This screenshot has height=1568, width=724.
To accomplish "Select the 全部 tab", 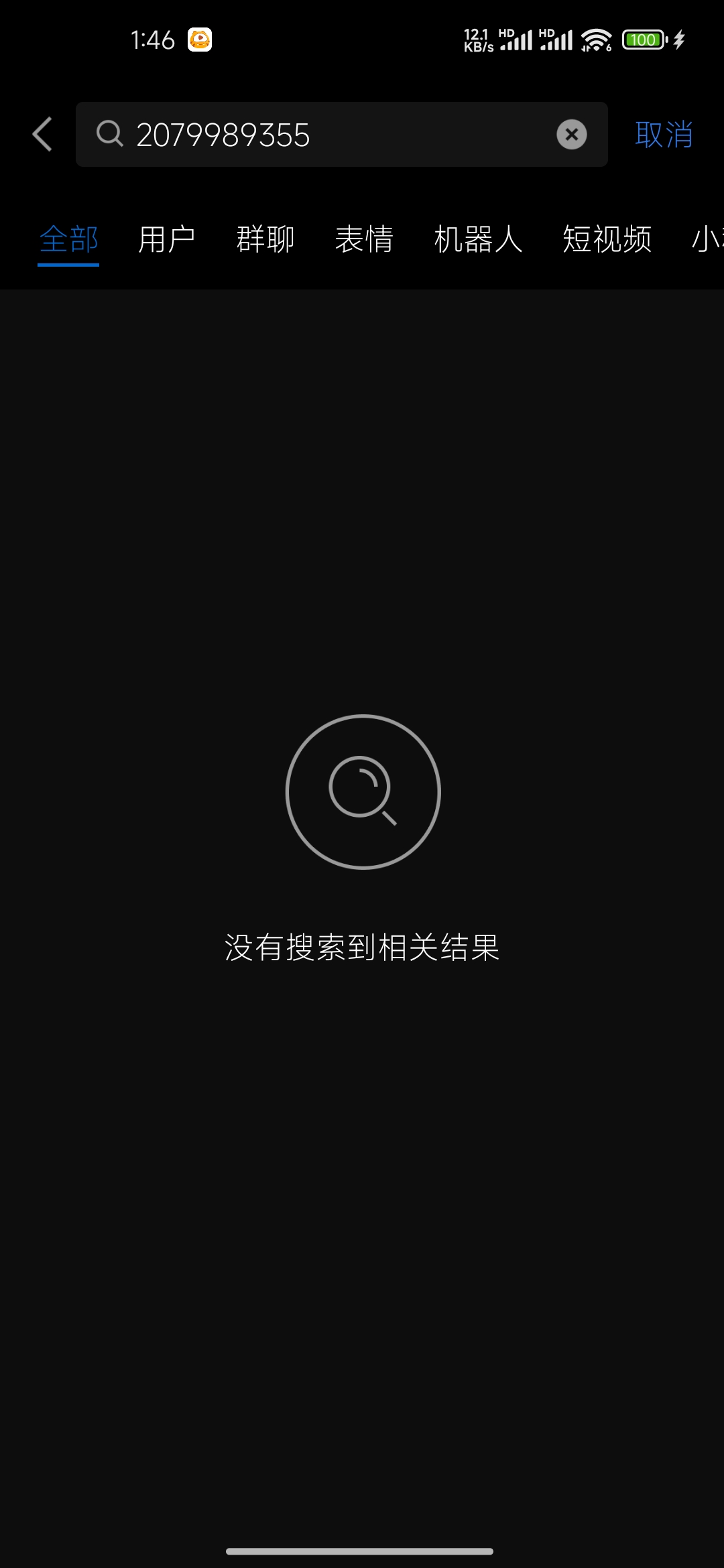I will point(68,239).
